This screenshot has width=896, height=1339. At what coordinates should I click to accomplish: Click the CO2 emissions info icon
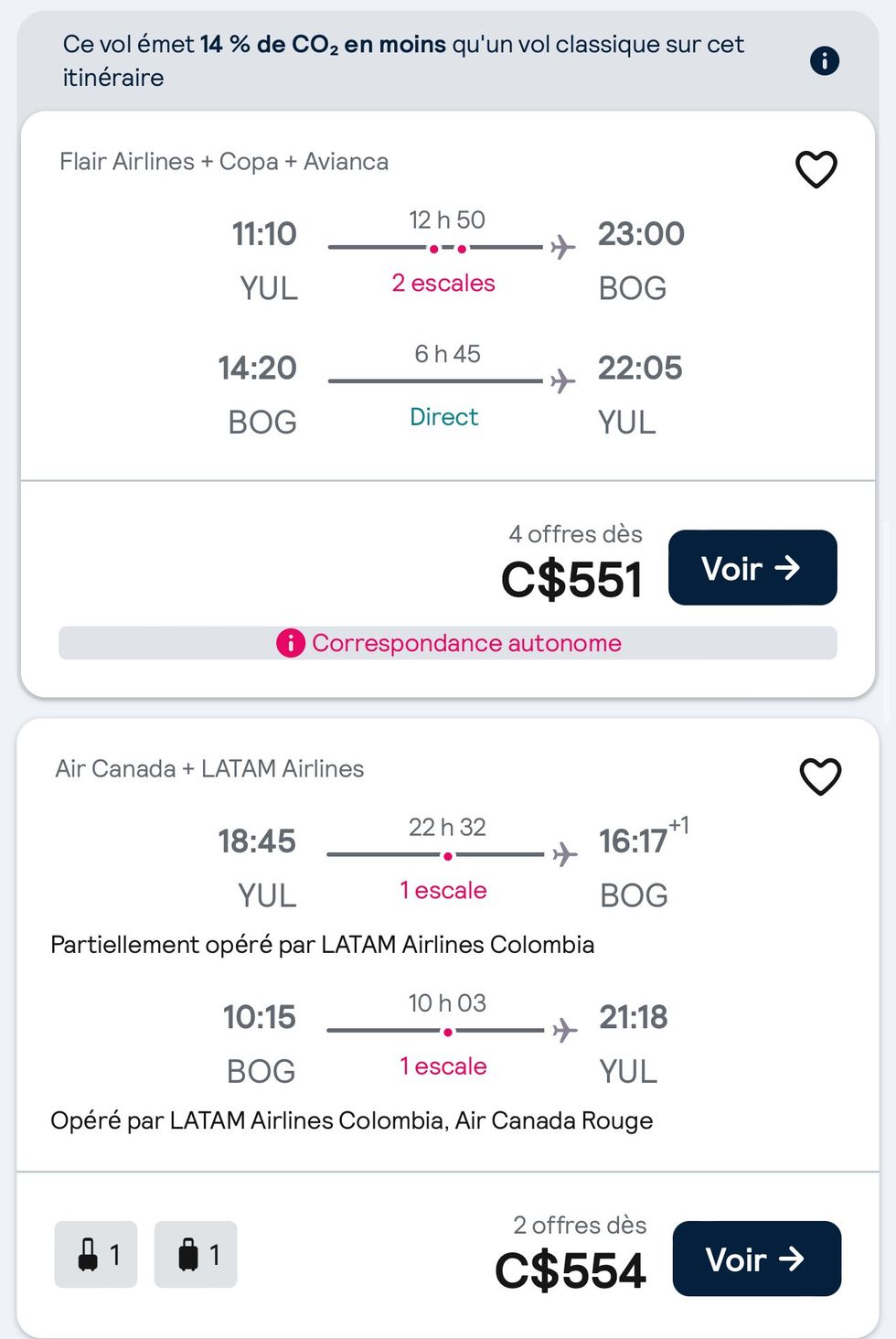click(826, 60)
